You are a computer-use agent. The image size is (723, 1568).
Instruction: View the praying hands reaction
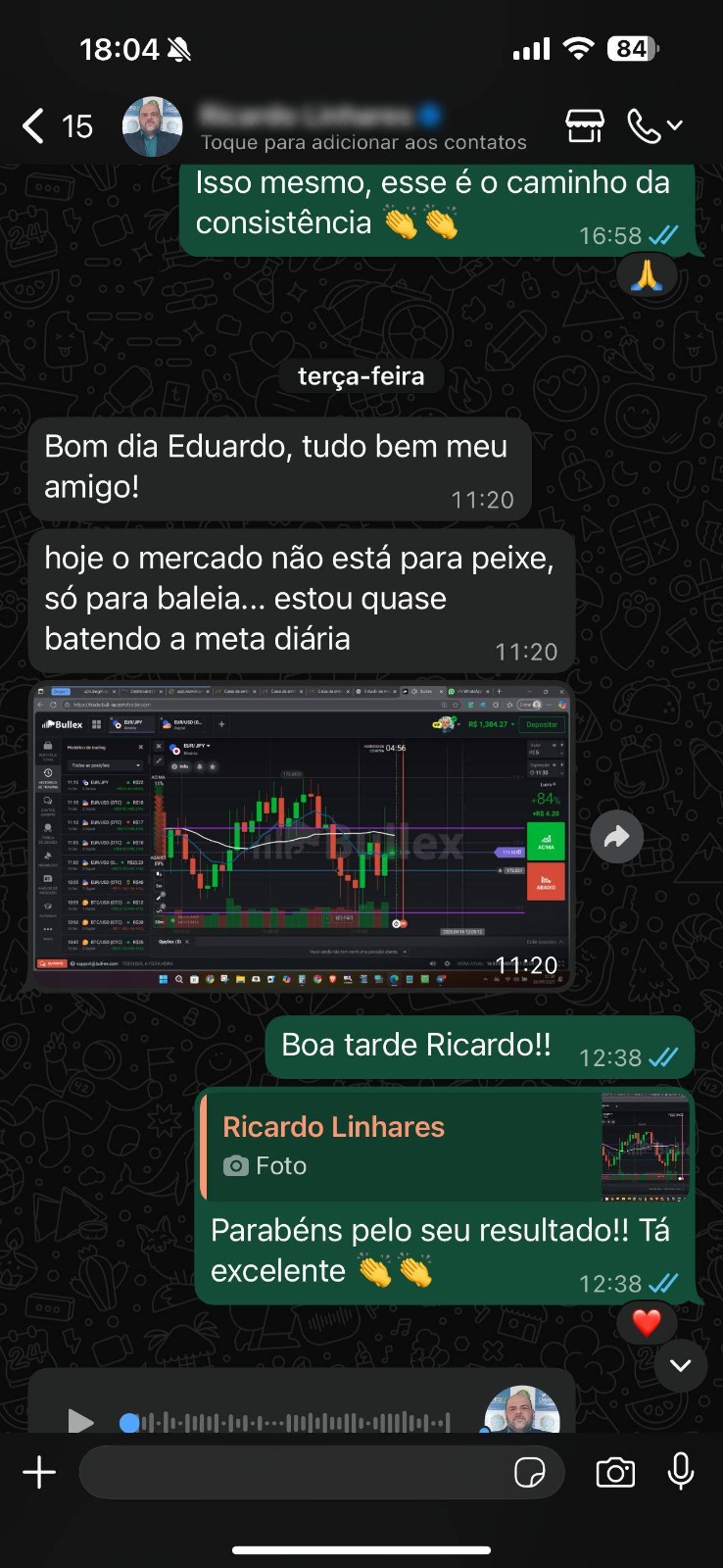(647, 275)
